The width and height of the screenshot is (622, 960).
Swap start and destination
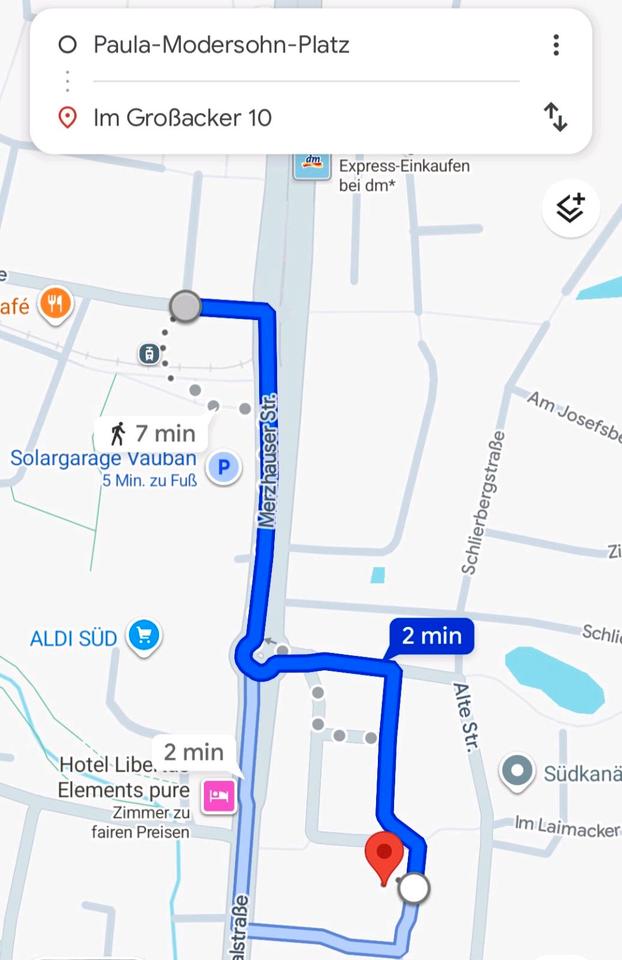click(556, 118)
